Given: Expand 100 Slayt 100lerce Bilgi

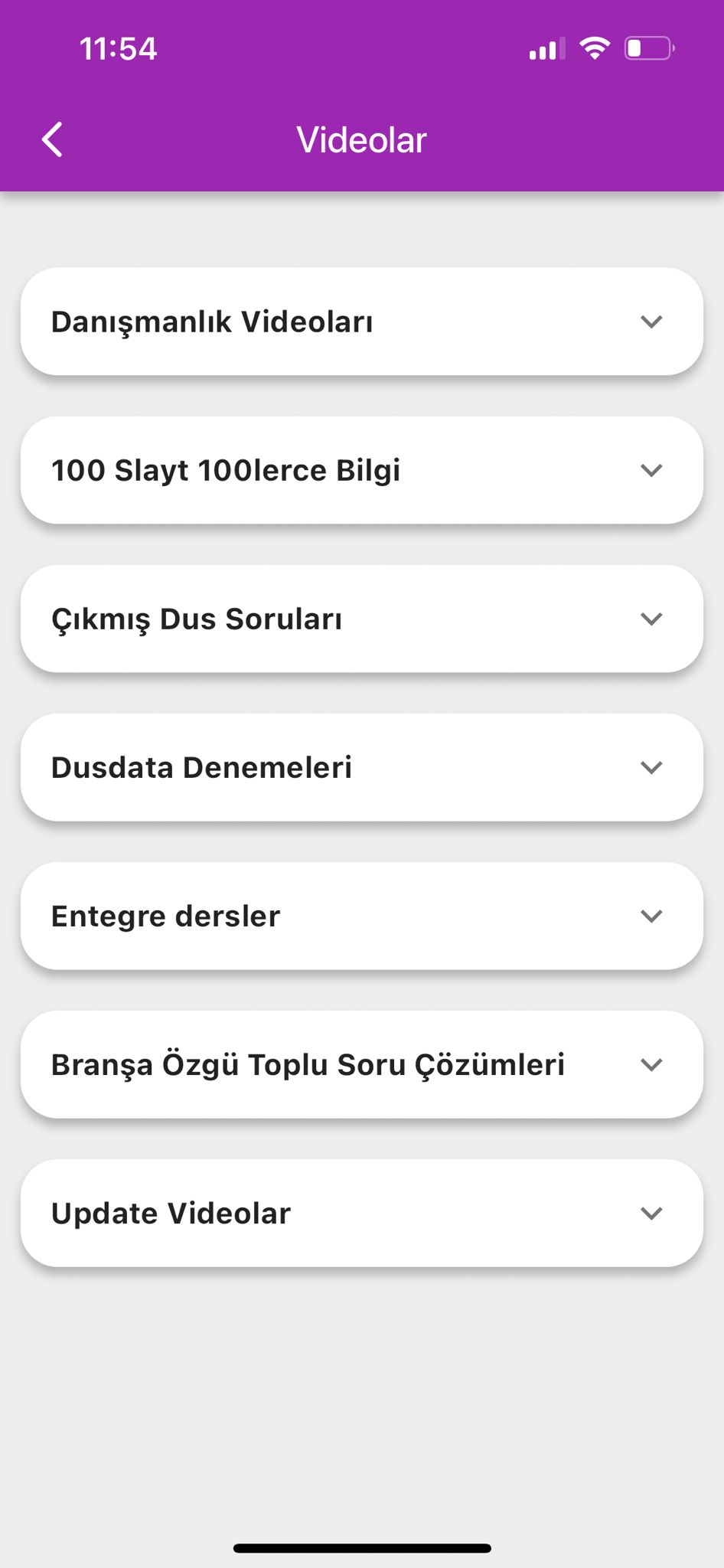Looking at the screenshot, I should (361, 470).
